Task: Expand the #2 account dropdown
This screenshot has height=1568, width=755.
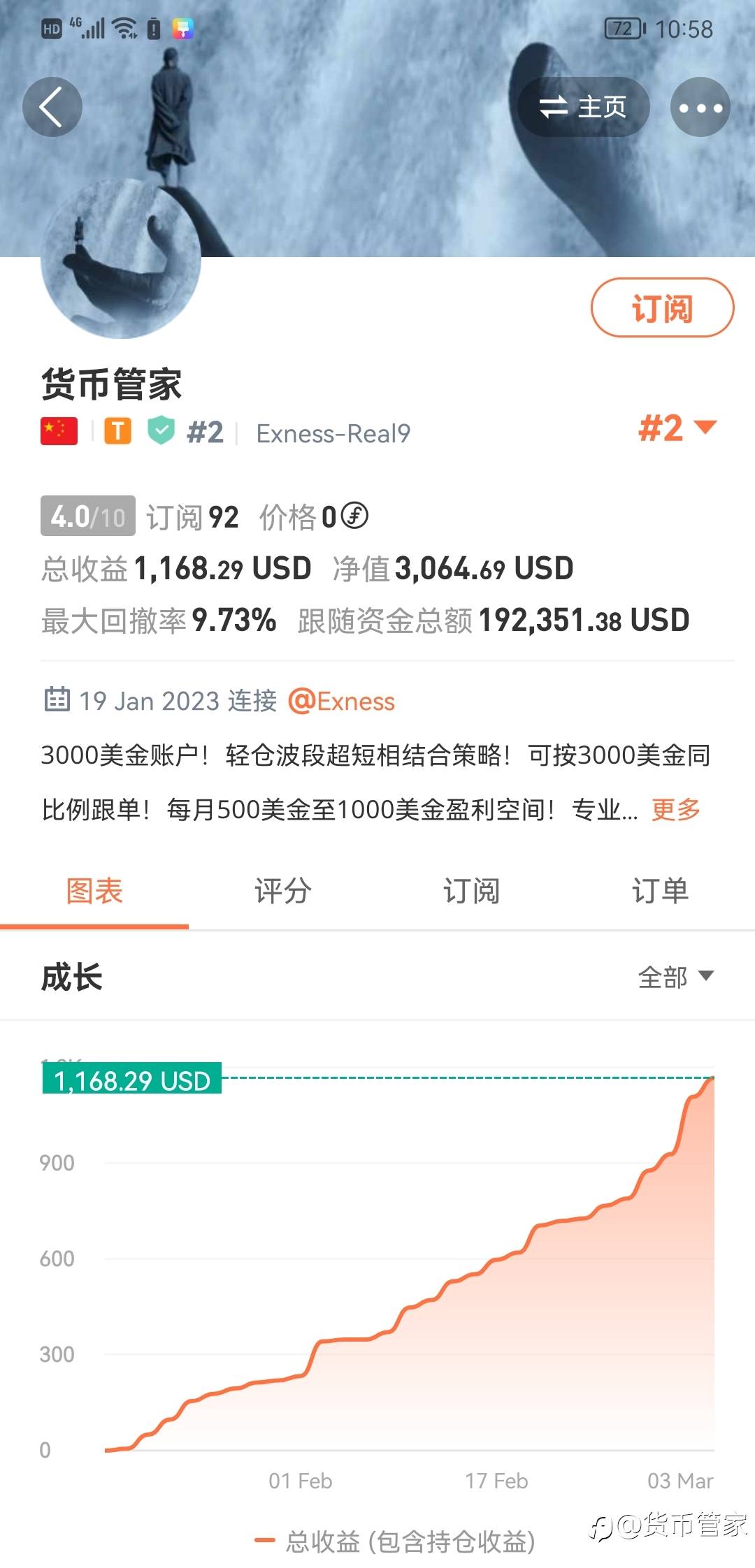Action: pos(677,428)
